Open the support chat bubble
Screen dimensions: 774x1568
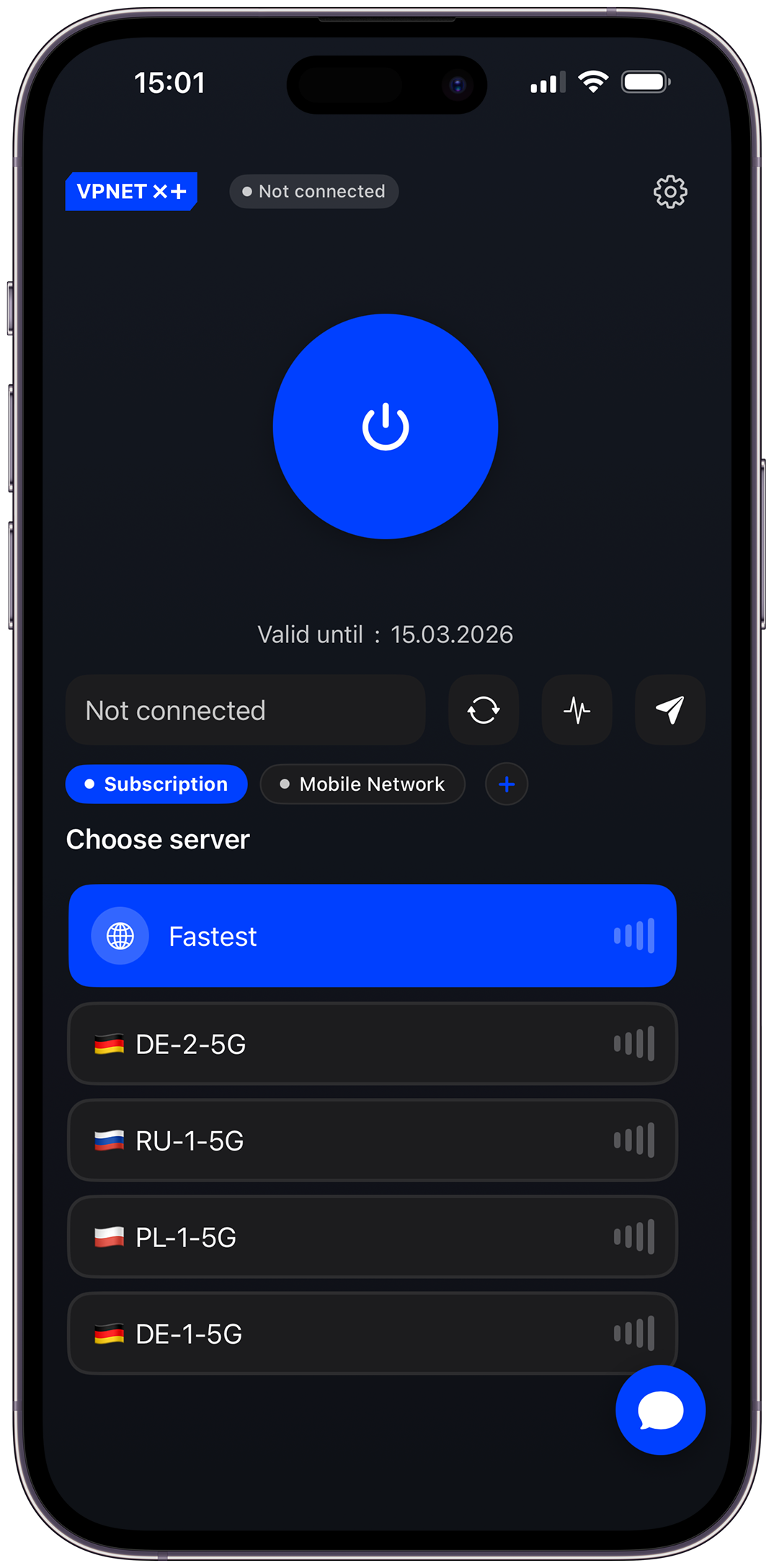click(659, 1411)
